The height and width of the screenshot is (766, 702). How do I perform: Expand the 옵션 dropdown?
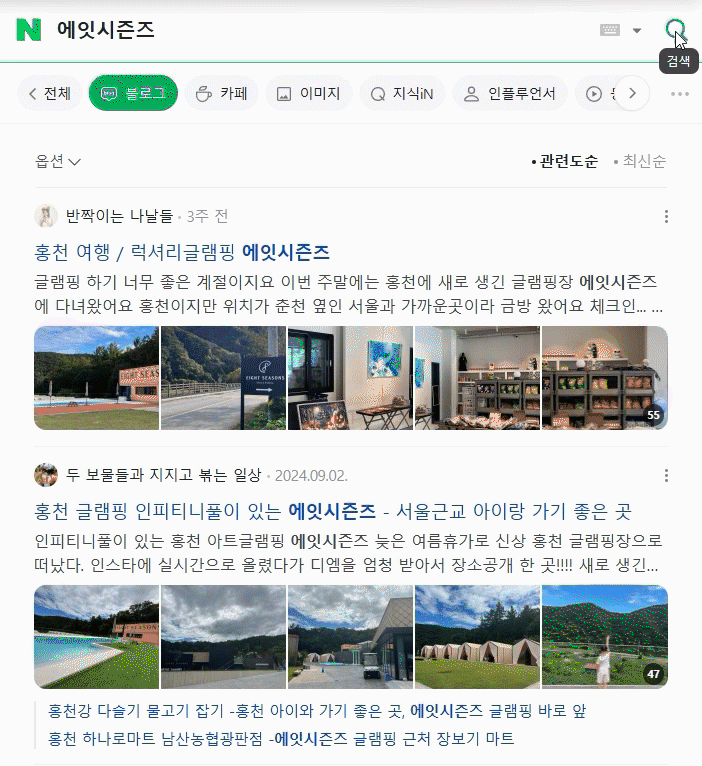58,161
